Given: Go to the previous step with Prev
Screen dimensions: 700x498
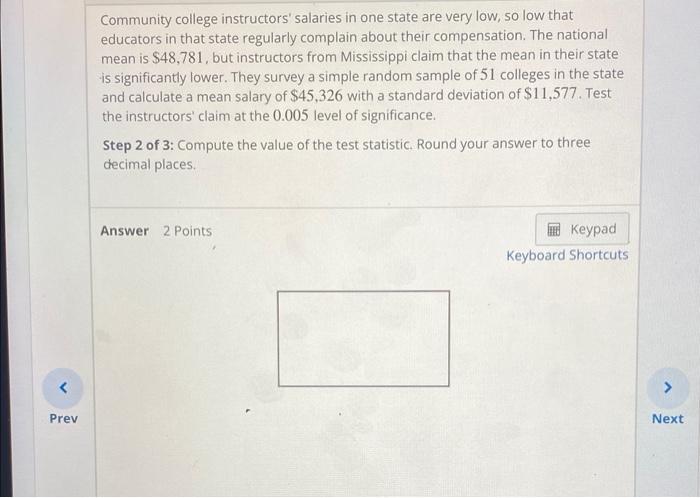Looking at the screenshot, I should (x=62, y=387).
